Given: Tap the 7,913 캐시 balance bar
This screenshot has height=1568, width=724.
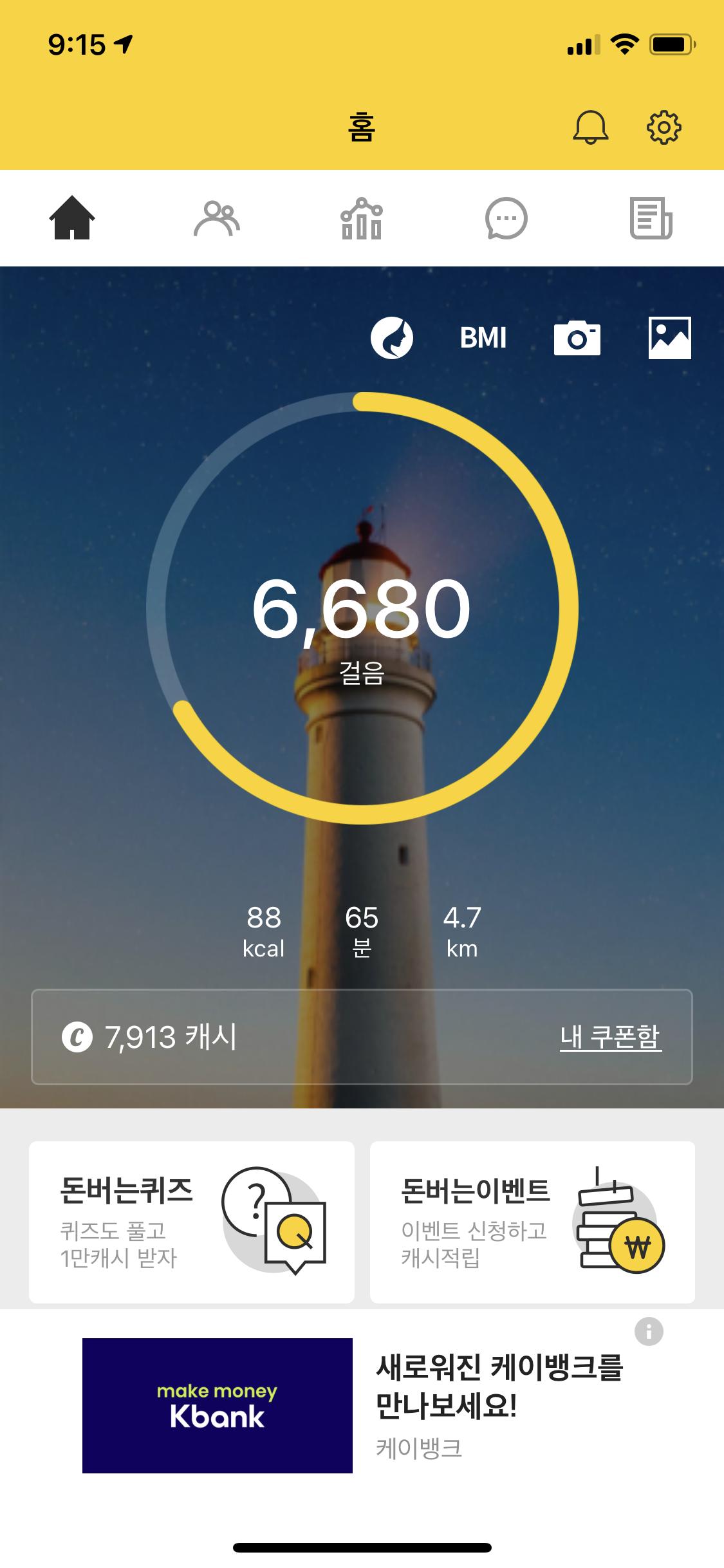Looking at the screenshot, I should tap(257, 1037).
